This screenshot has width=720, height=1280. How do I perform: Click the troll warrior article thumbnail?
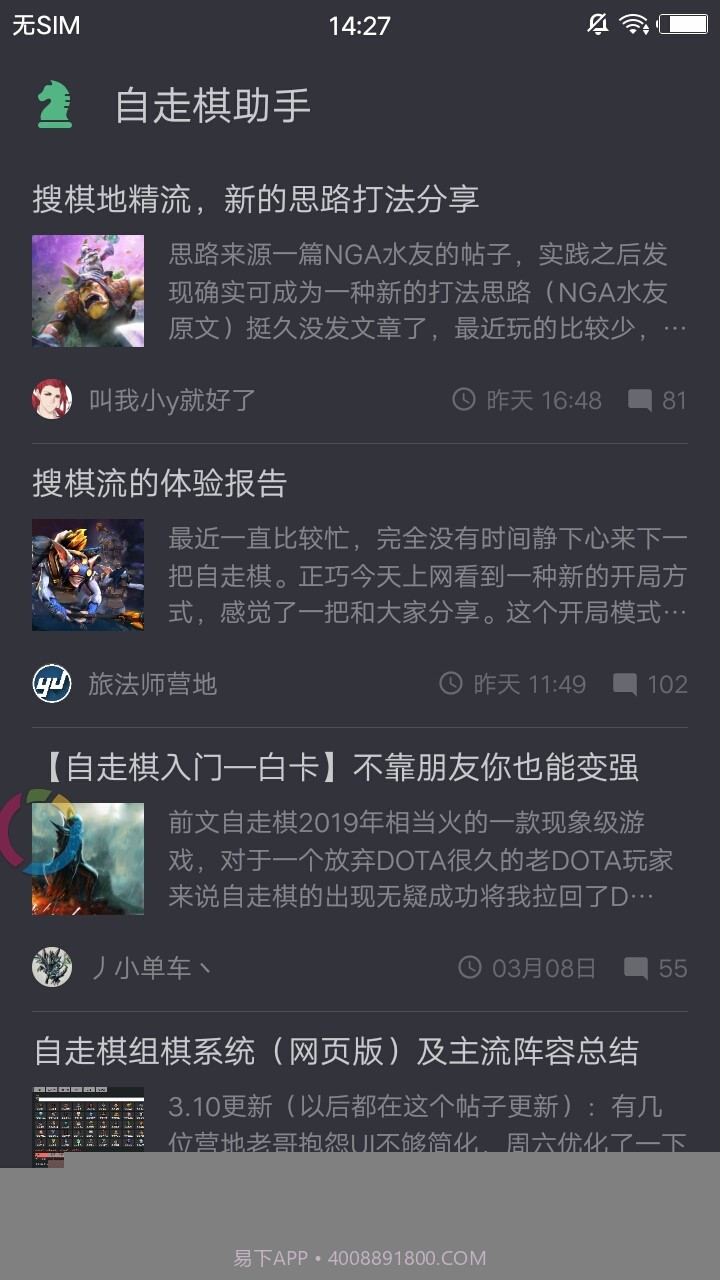click(88, 290)
